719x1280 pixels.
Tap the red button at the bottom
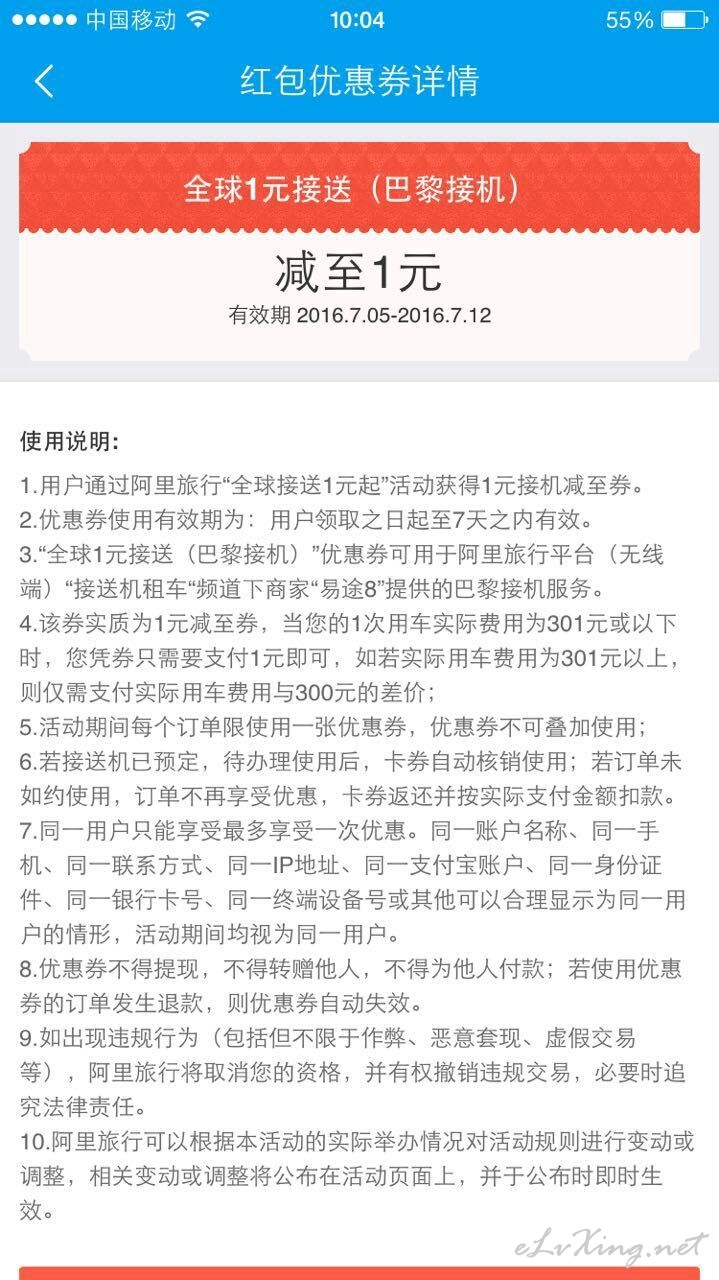point(359,1272)
